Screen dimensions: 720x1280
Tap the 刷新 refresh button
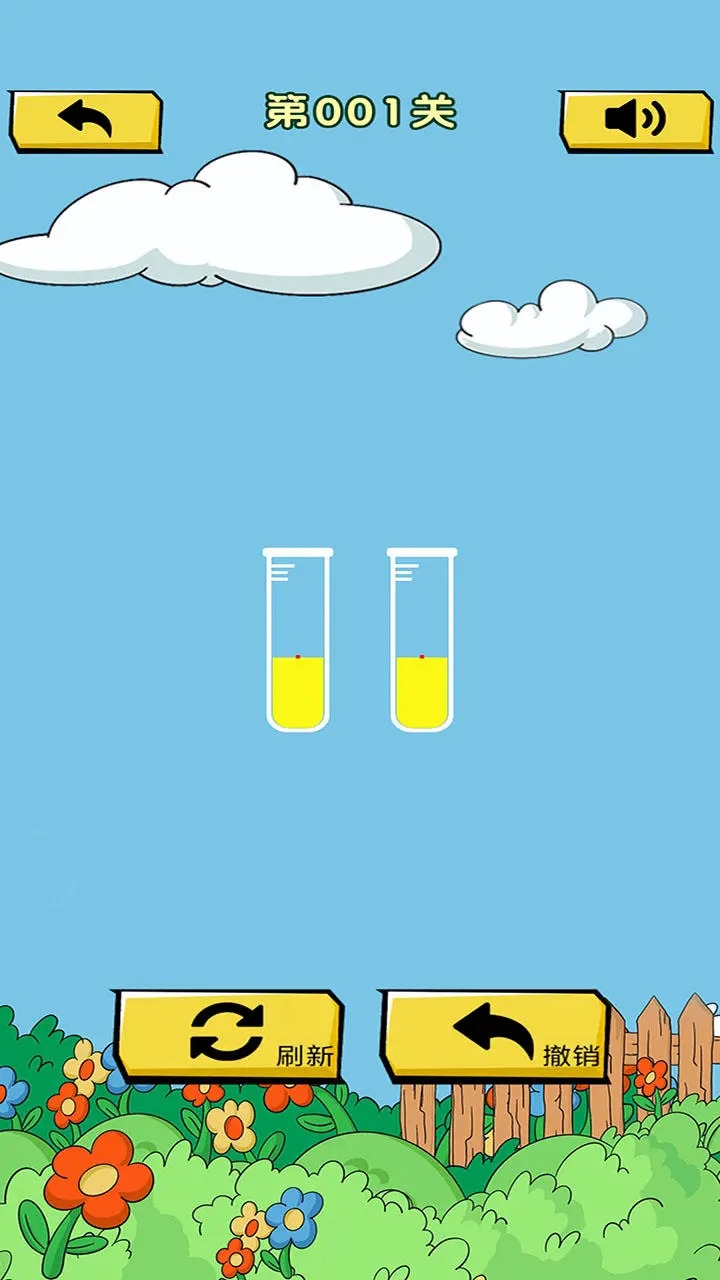point(229,1034)
